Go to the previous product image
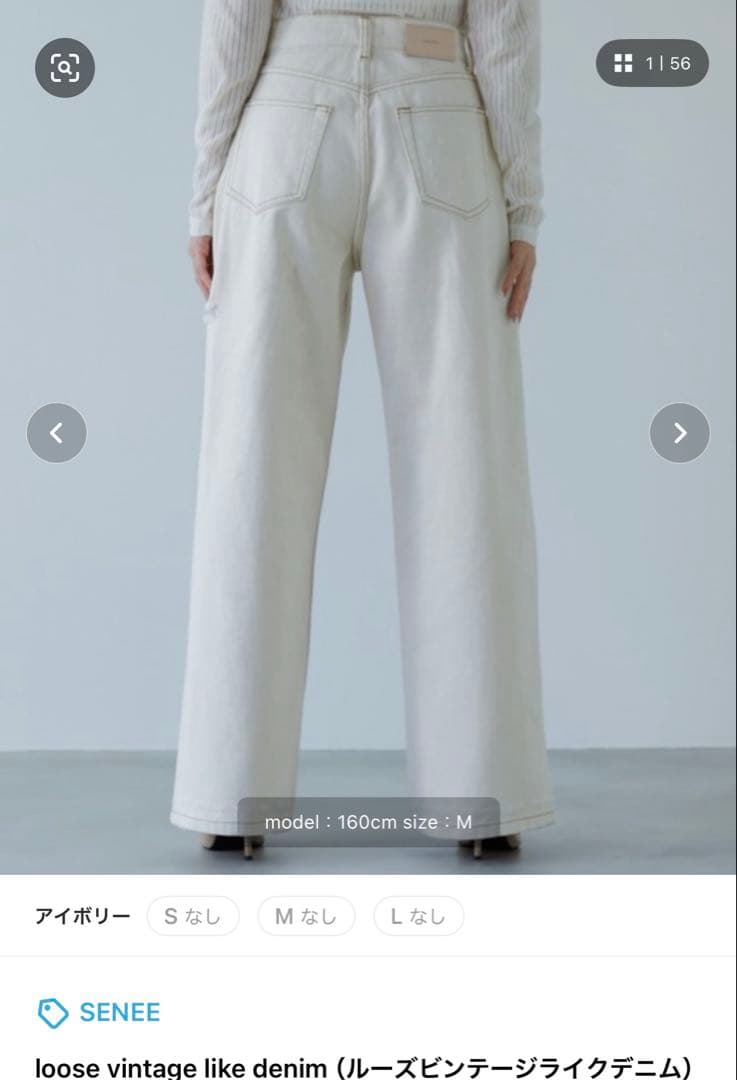Screen dimensions: 737x1080 [x=57, y=433]
